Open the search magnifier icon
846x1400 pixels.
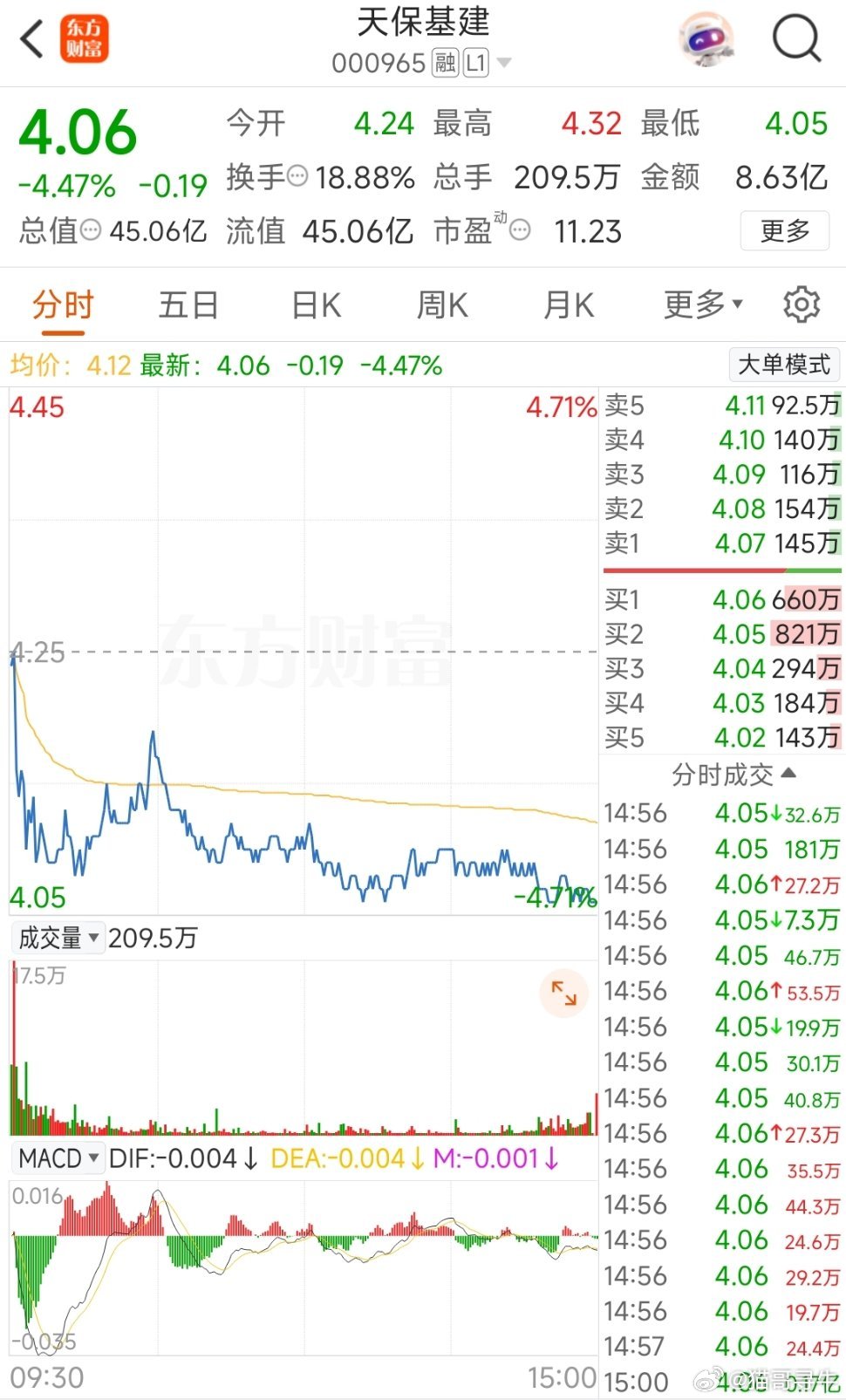tap(797, 39)
